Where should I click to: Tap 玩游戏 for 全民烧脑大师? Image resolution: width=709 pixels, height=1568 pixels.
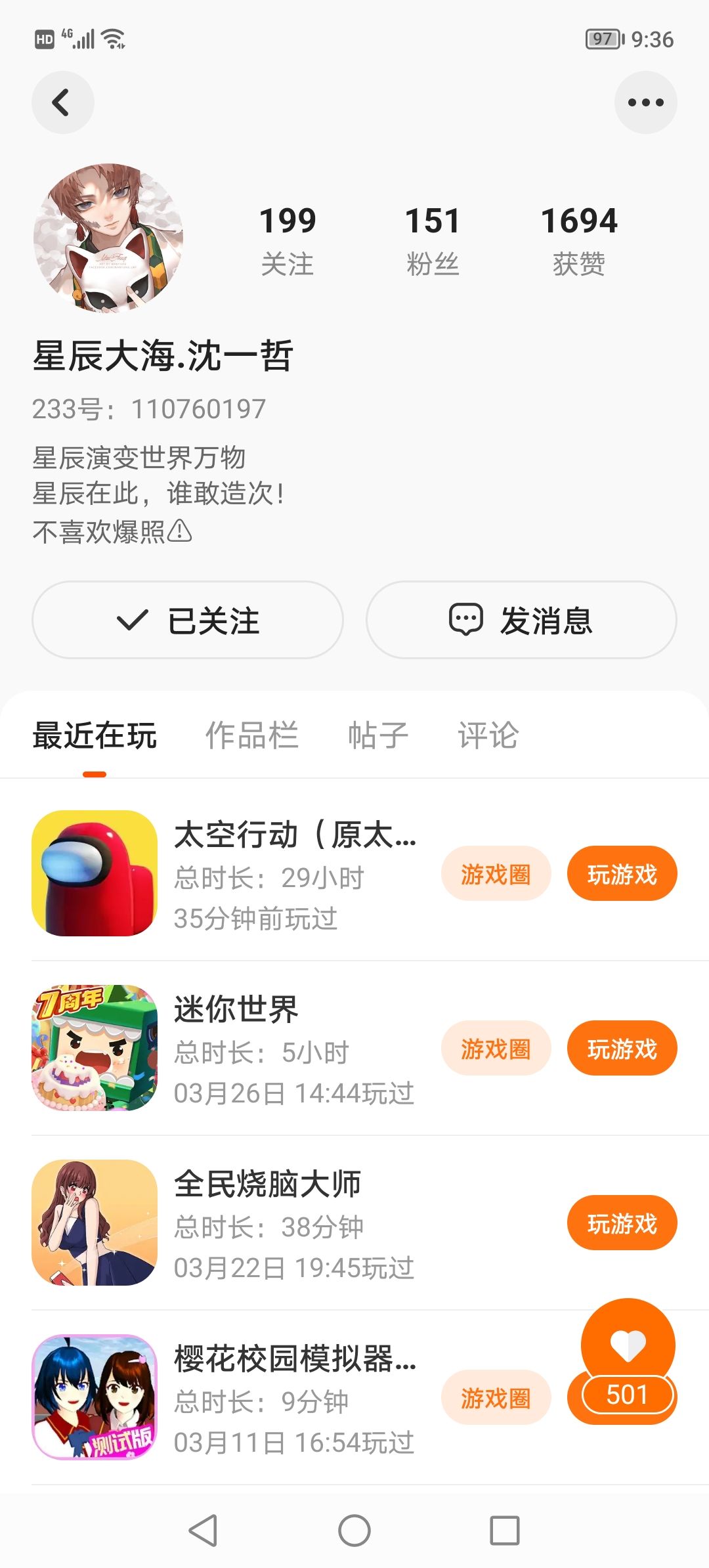622,1223
